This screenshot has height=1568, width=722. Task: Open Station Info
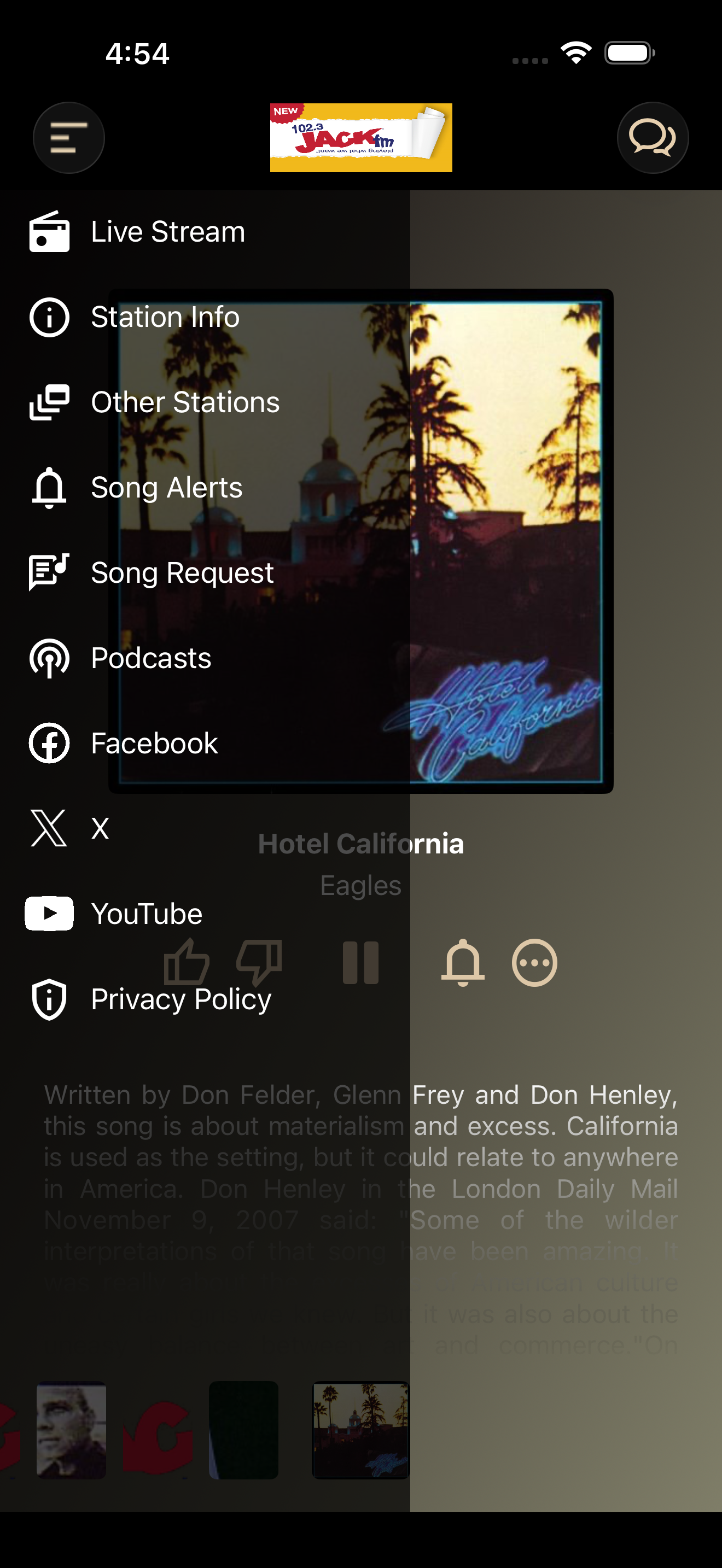pos(205,317)
